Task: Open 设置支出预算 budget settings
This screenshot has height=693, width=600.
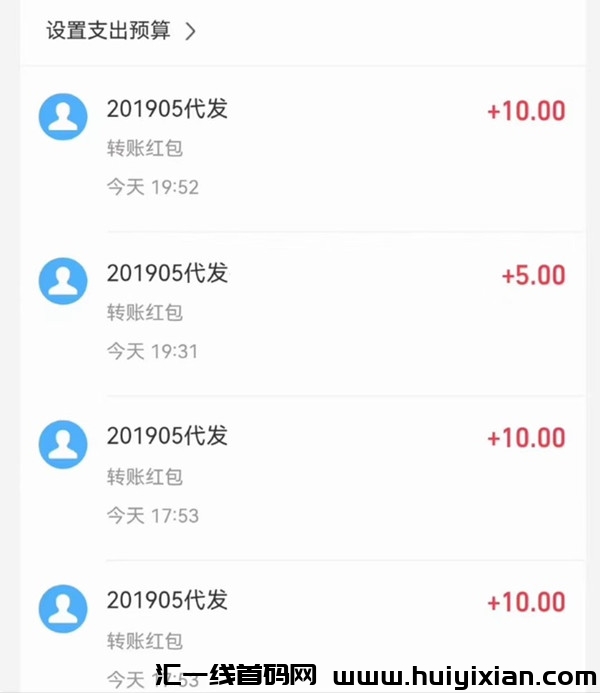Action: coord(120,31)
